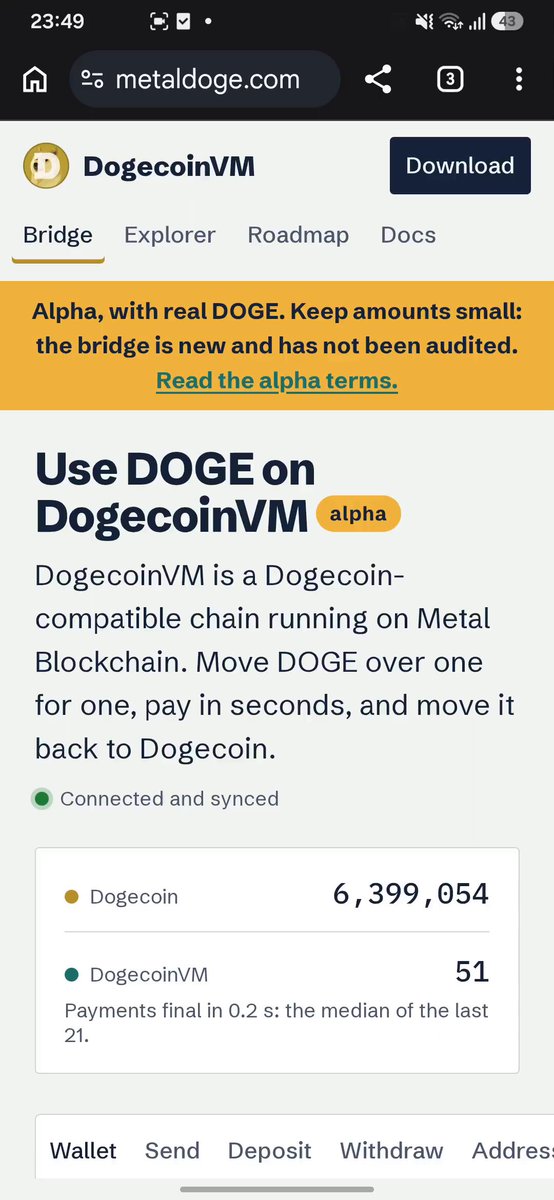Open the tab switcher showing 3 tabs
The image size is (554, 1200).
click(x=450, y=80)
